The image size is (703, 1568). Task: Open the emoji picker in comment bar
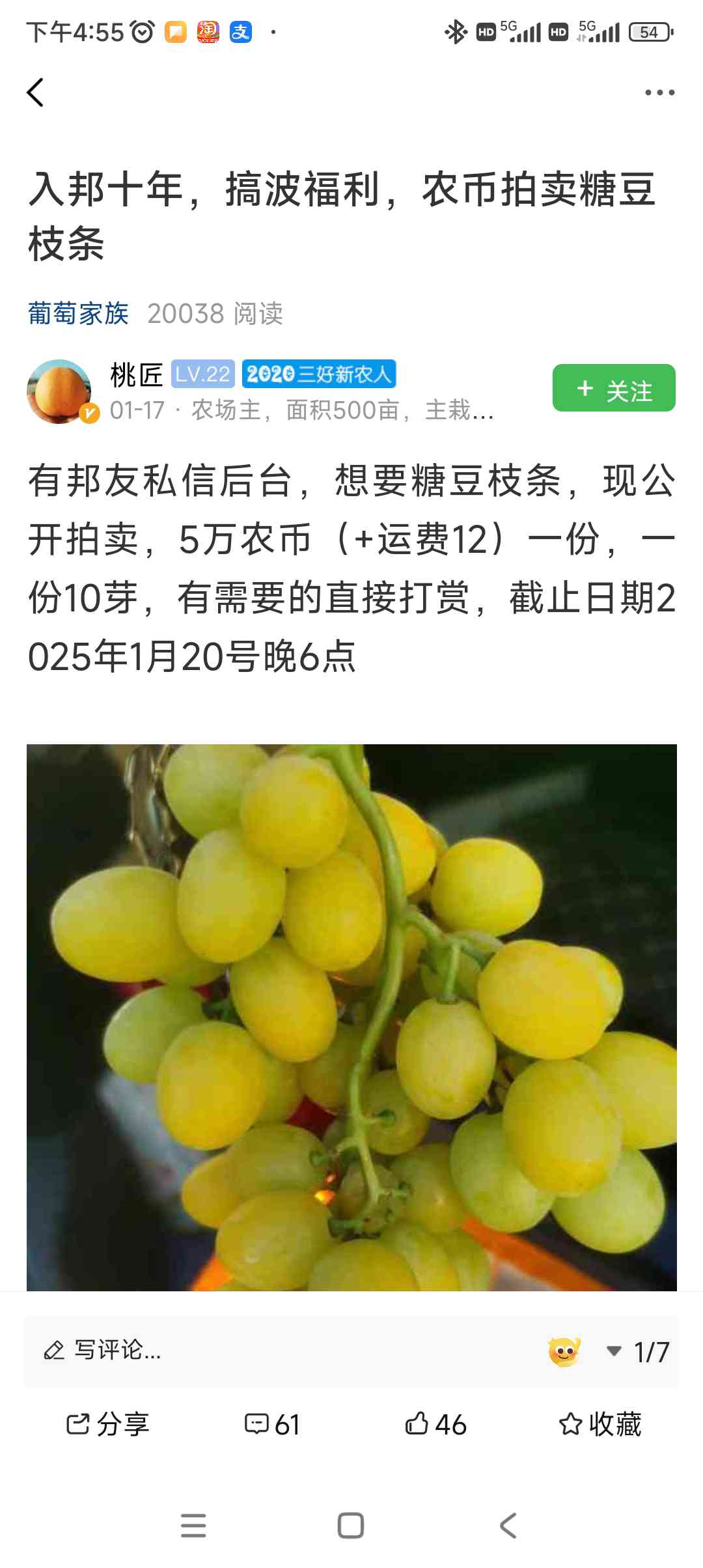(x=564, y=1352)
